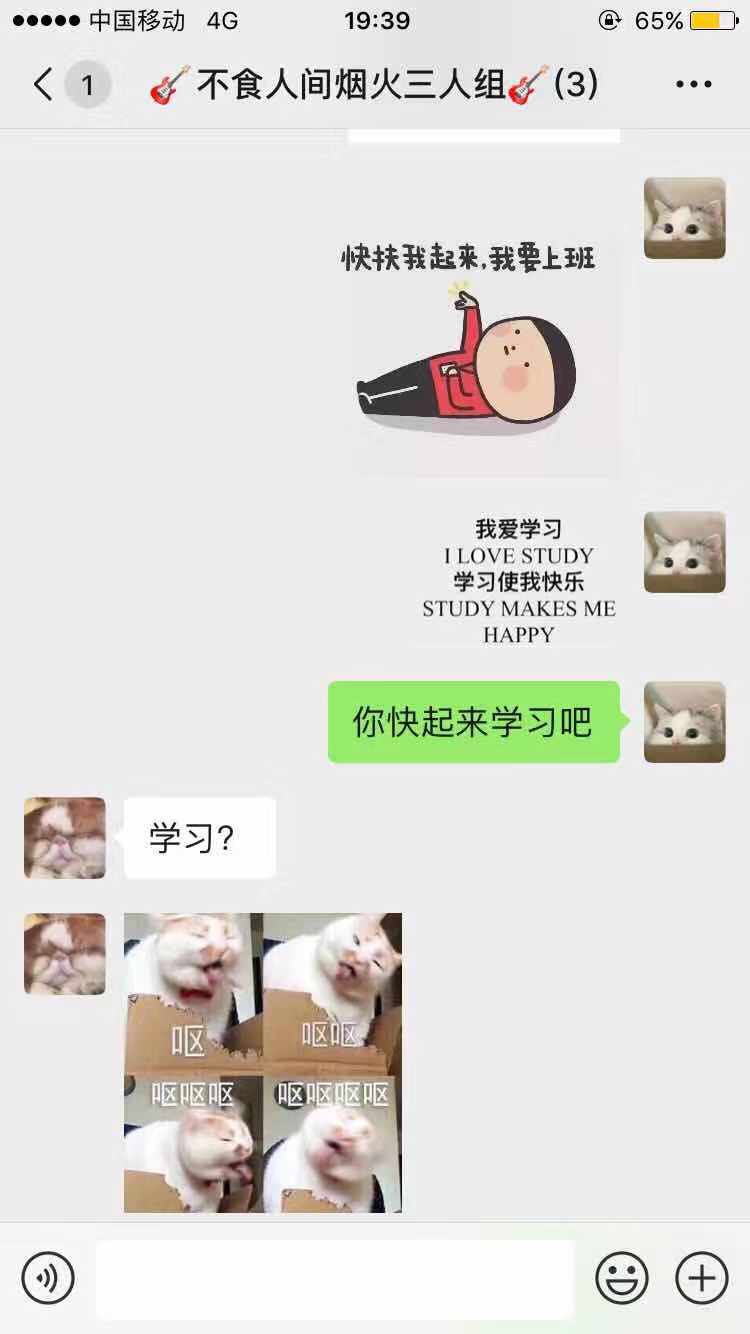Image resolution: width=750 pixels, height=1334 pixels.
Task: Open the I LOVE STUDY sticker
Action: pos(519,580)
